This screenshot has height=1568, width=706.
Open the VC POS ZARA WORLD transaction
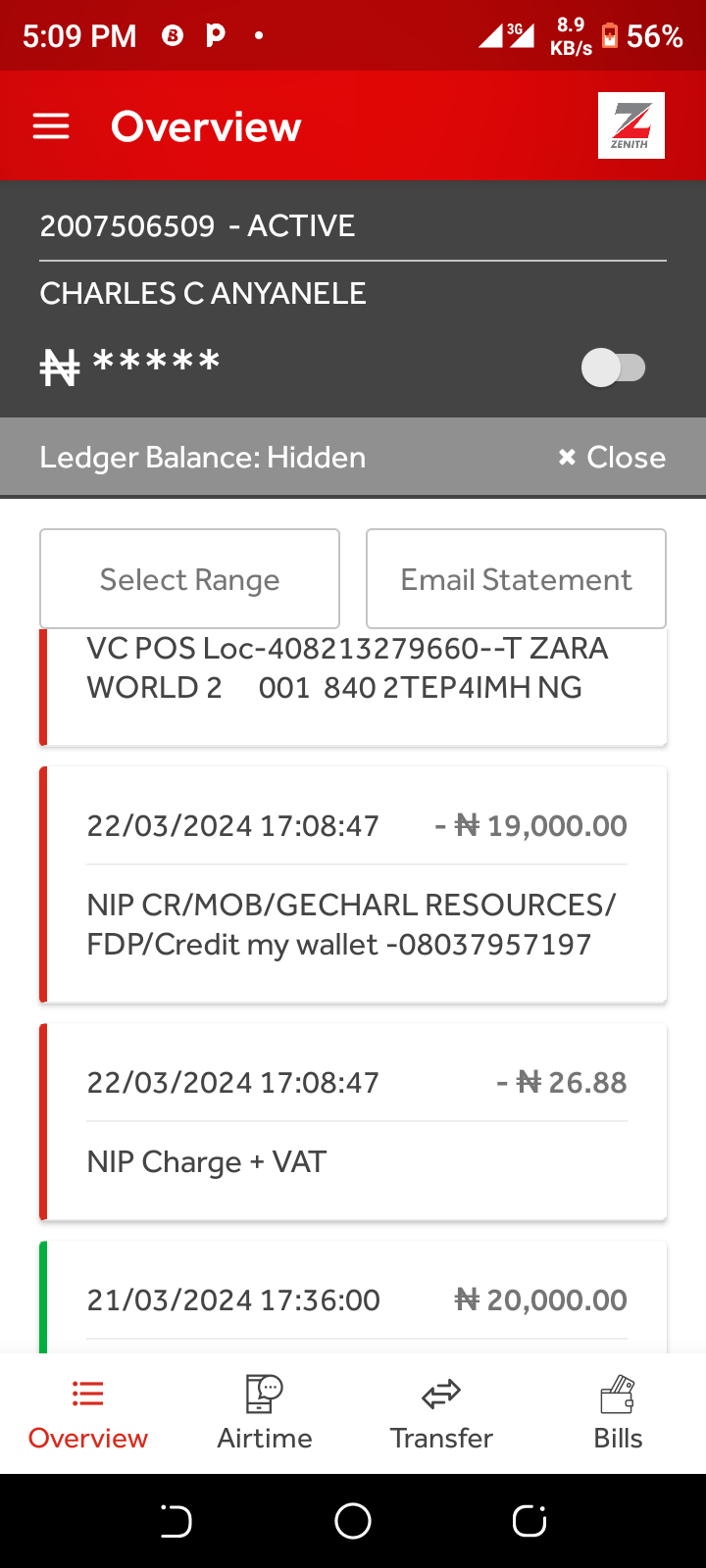click(x=353, y=687)
